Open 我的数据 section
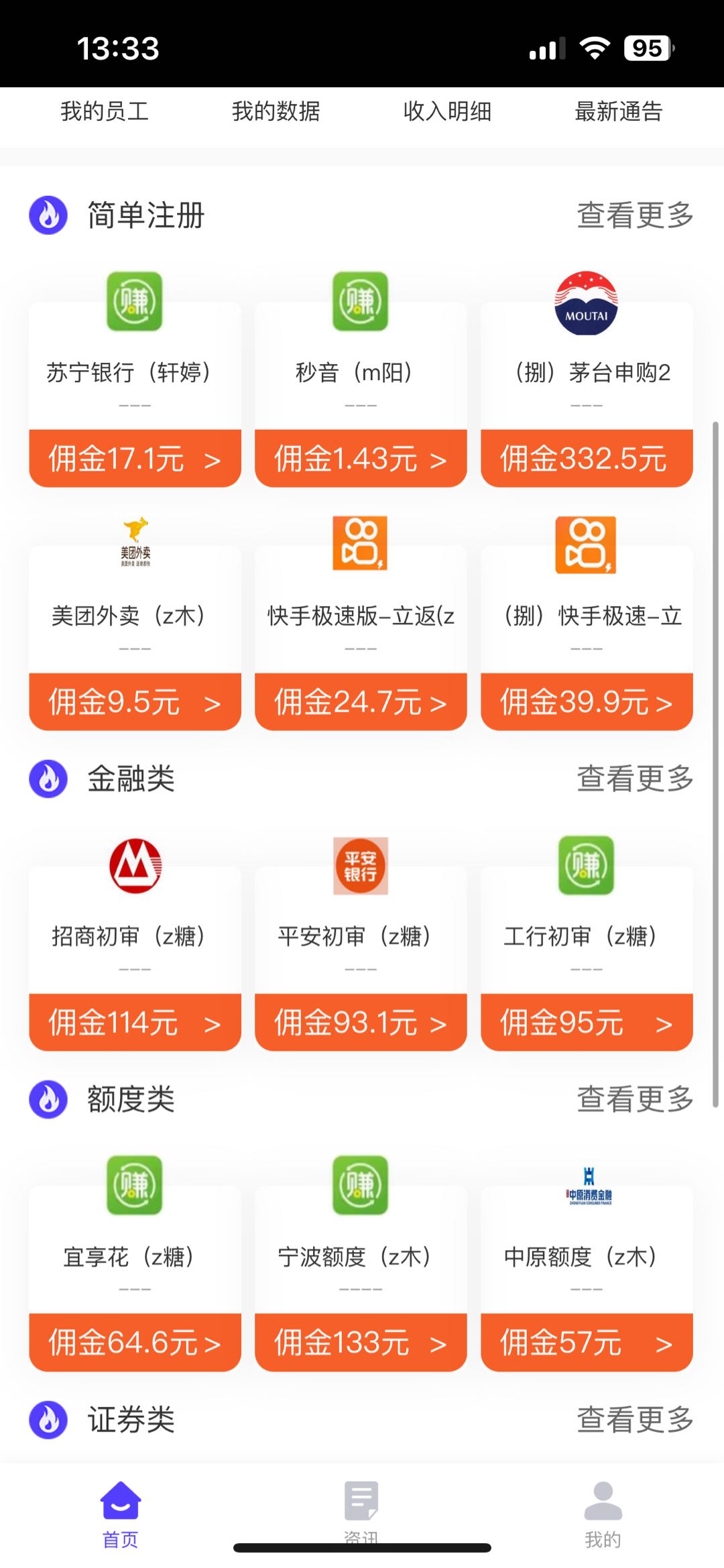Viewport: 724px width, 1568px height. coord(276,111)
